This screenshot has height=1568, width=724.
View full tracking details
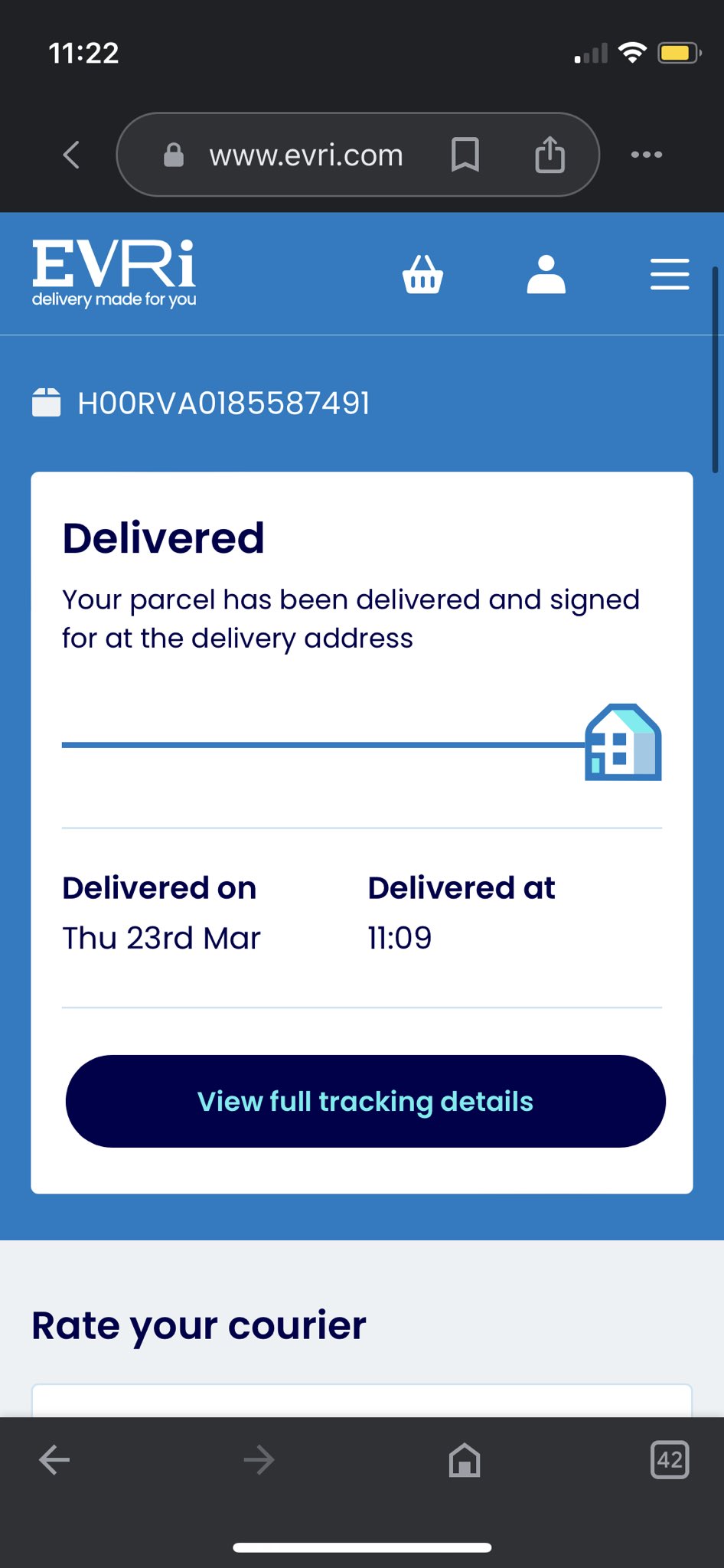coord(365,1101)
